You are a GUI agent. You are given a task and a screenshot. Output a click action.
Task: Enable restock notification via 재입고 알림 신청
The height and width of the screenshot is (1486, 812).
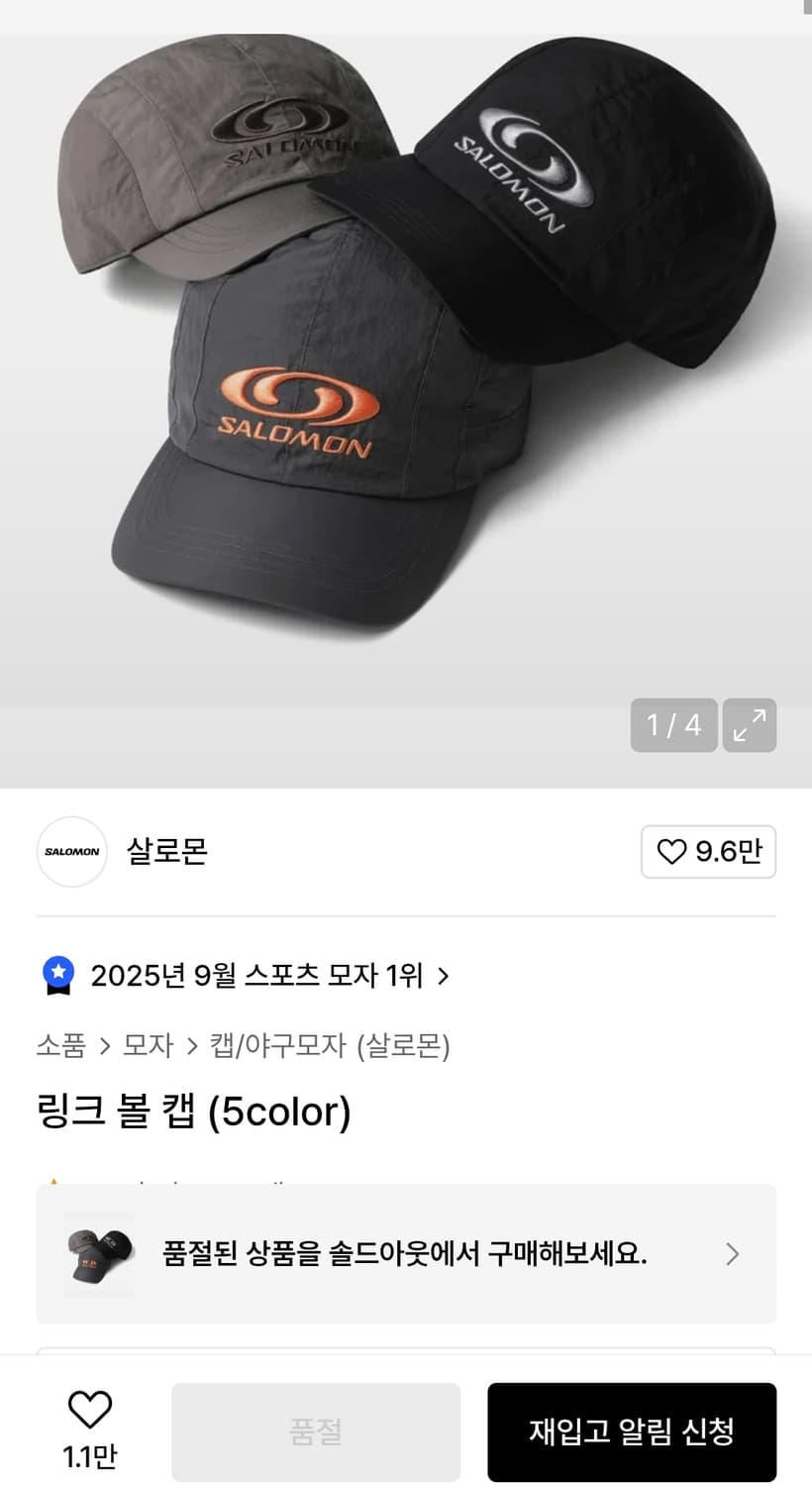pyautogui.click(x=631, y=1433)
